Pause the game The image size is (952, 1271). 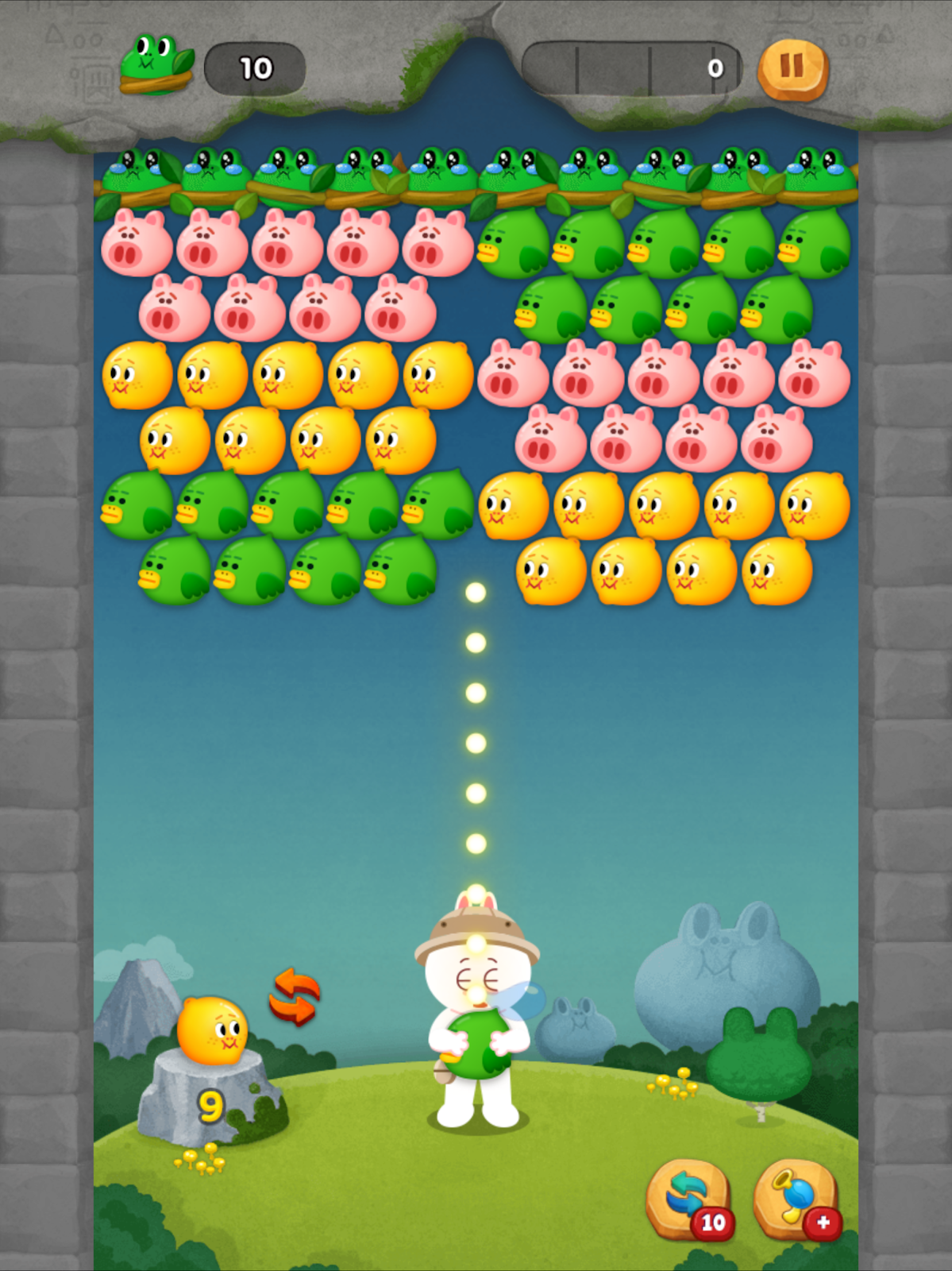coord(792,68)
